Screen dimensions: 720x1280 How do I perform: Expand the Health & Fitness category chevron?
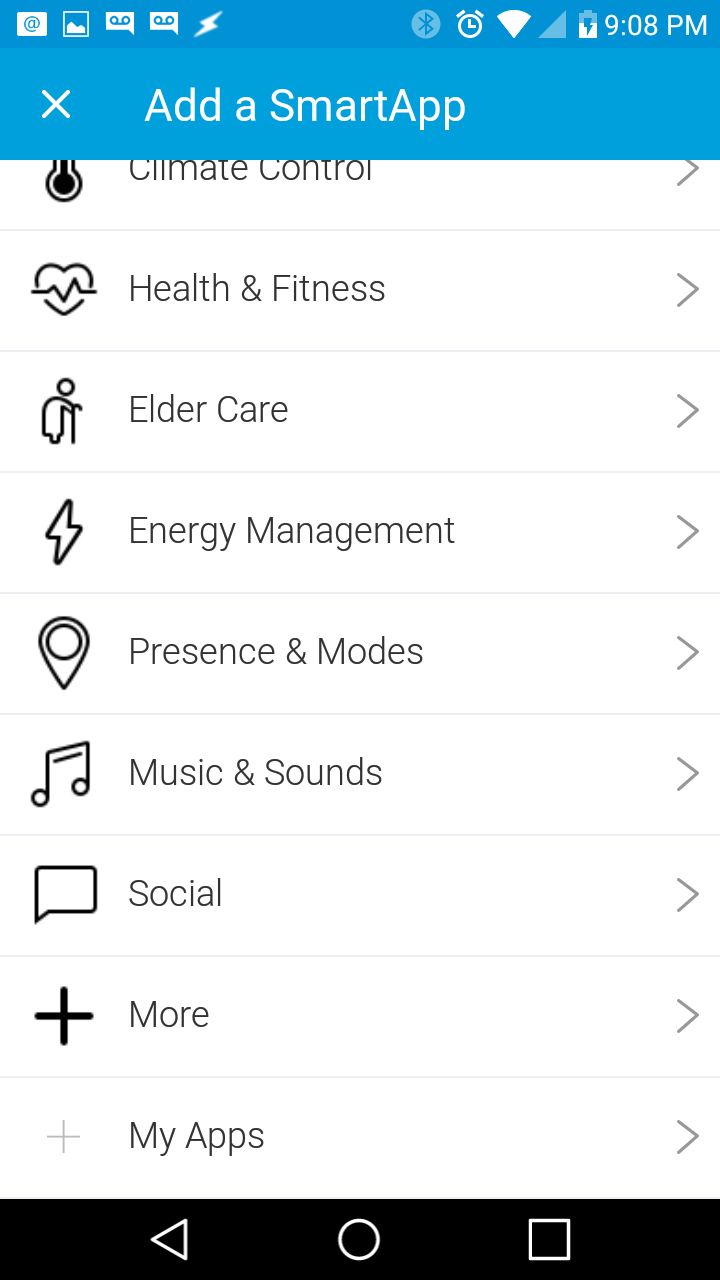pos(687,289)
